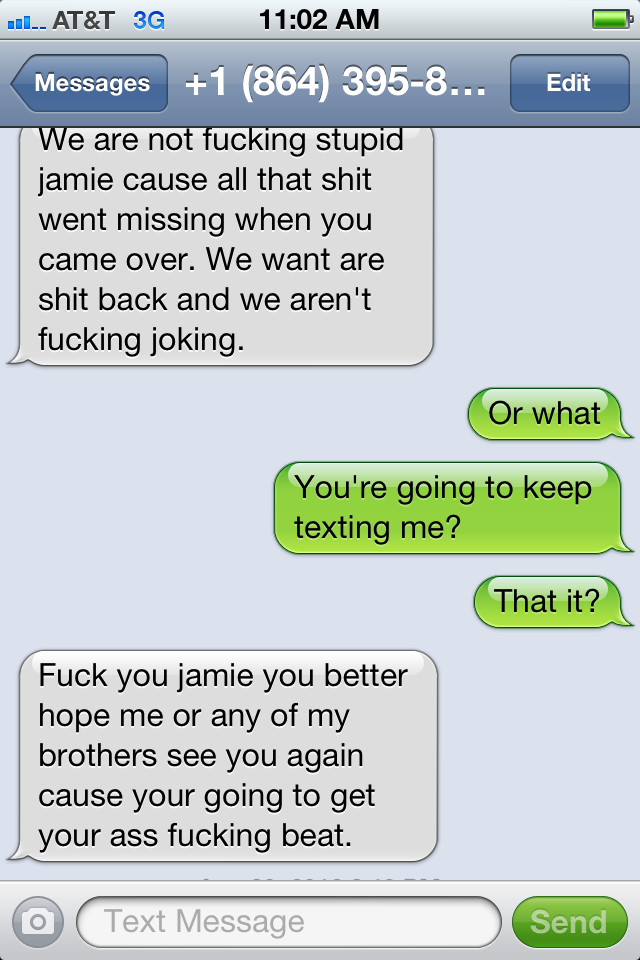Tap the Edit button
Viewport: 640px width, 960px height.
click(568, 84)
